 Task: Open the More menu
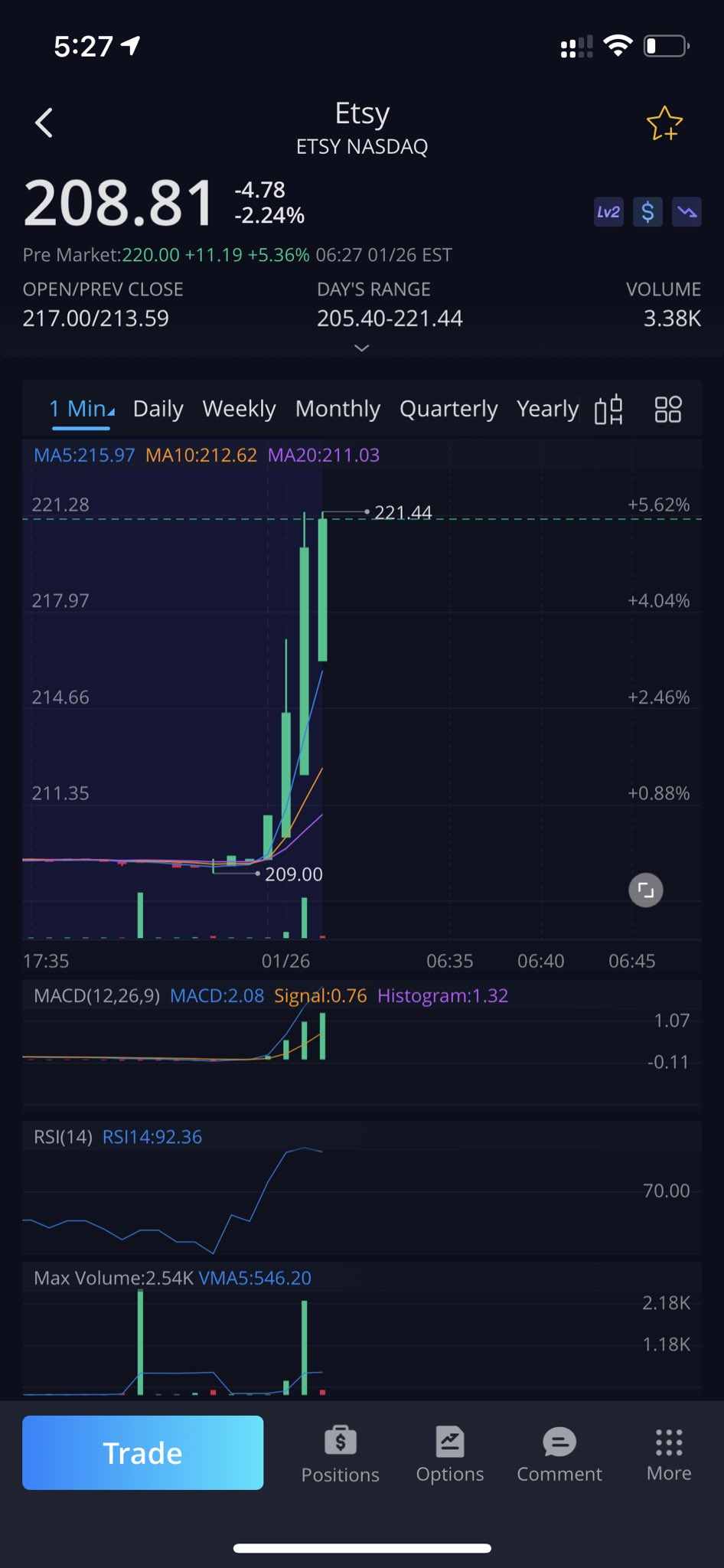click(669, 1454)
